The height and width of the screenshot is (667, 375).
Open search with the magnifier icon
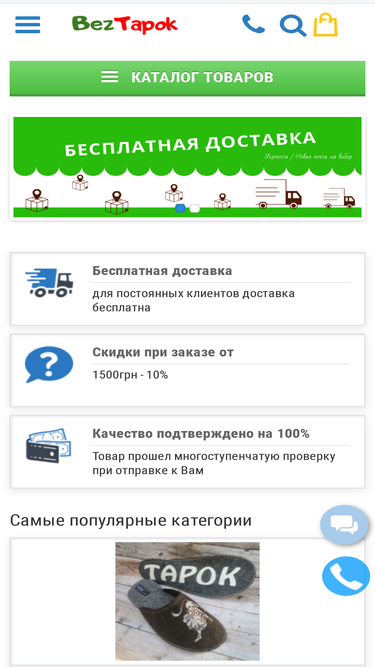point(293,25)
